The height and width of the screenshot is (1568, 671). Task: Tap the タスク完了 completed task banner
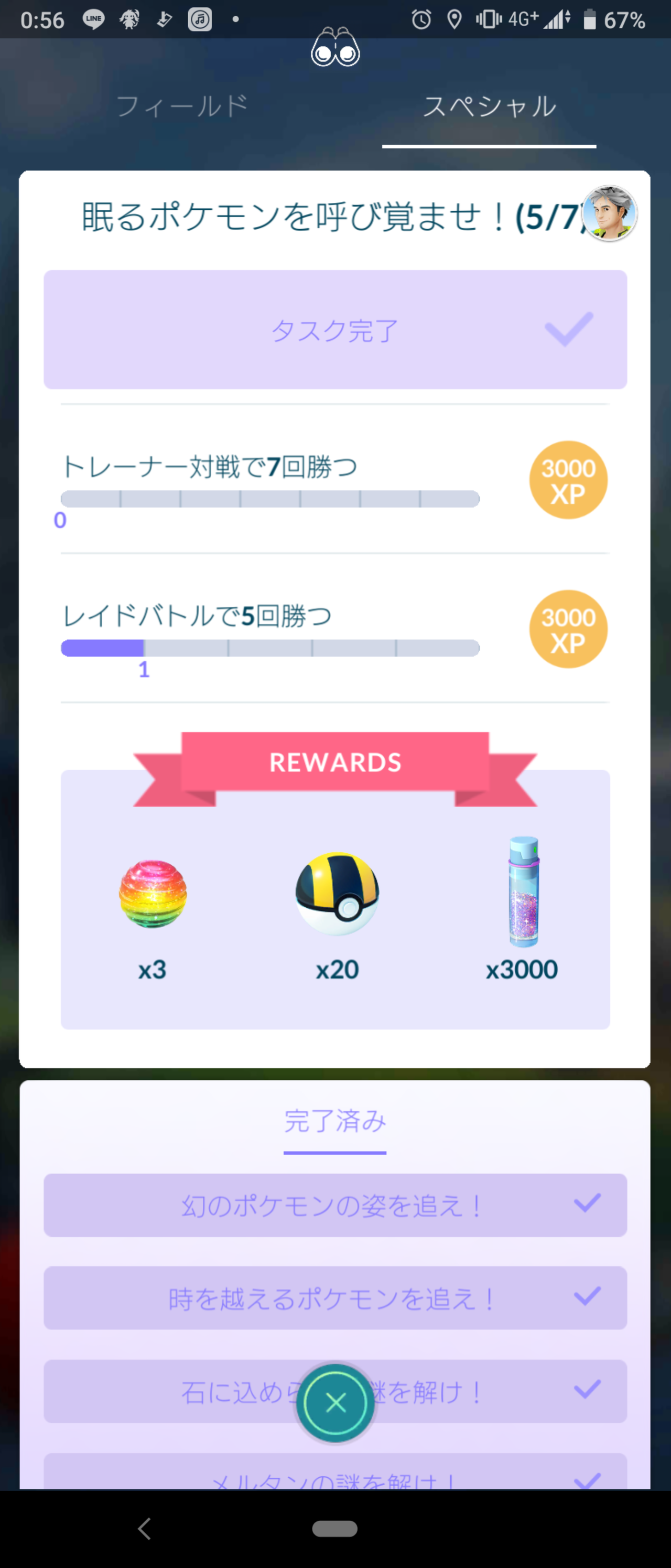click(335, 329)
